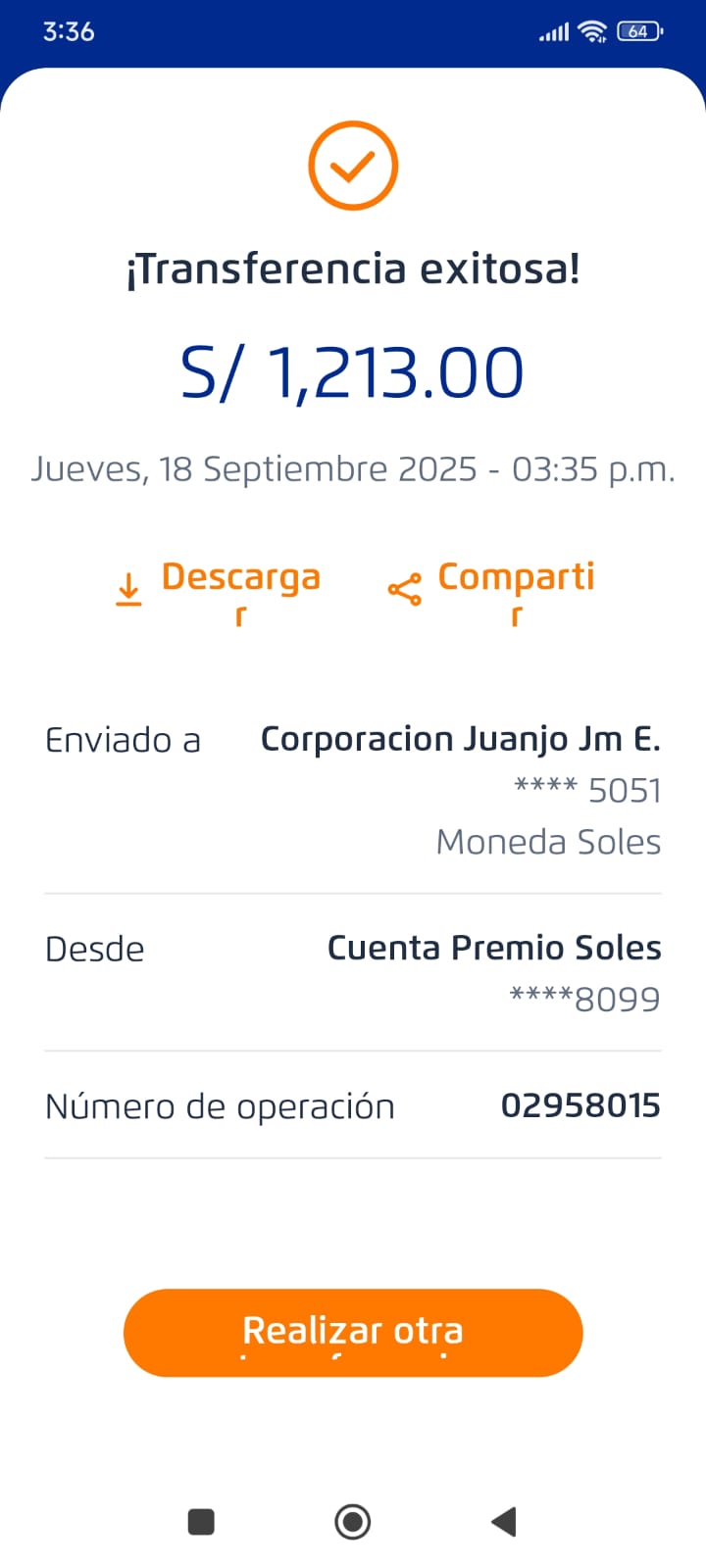Share the receipt via Compartir
Screen dimensions: 706x1568
point(492,591)
